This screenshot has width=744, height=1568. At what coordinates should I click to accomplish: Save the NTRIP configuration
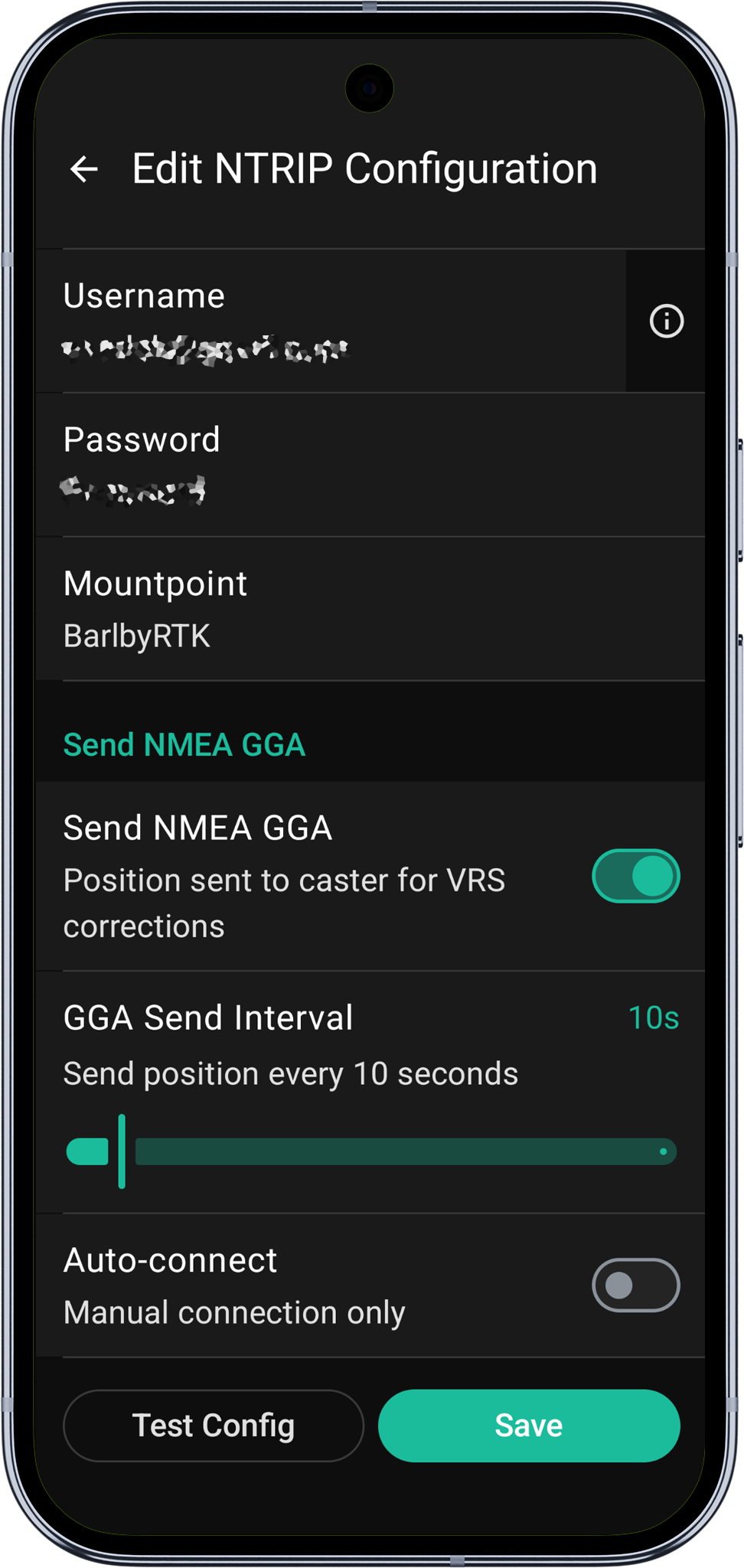tap(529, 1426)
